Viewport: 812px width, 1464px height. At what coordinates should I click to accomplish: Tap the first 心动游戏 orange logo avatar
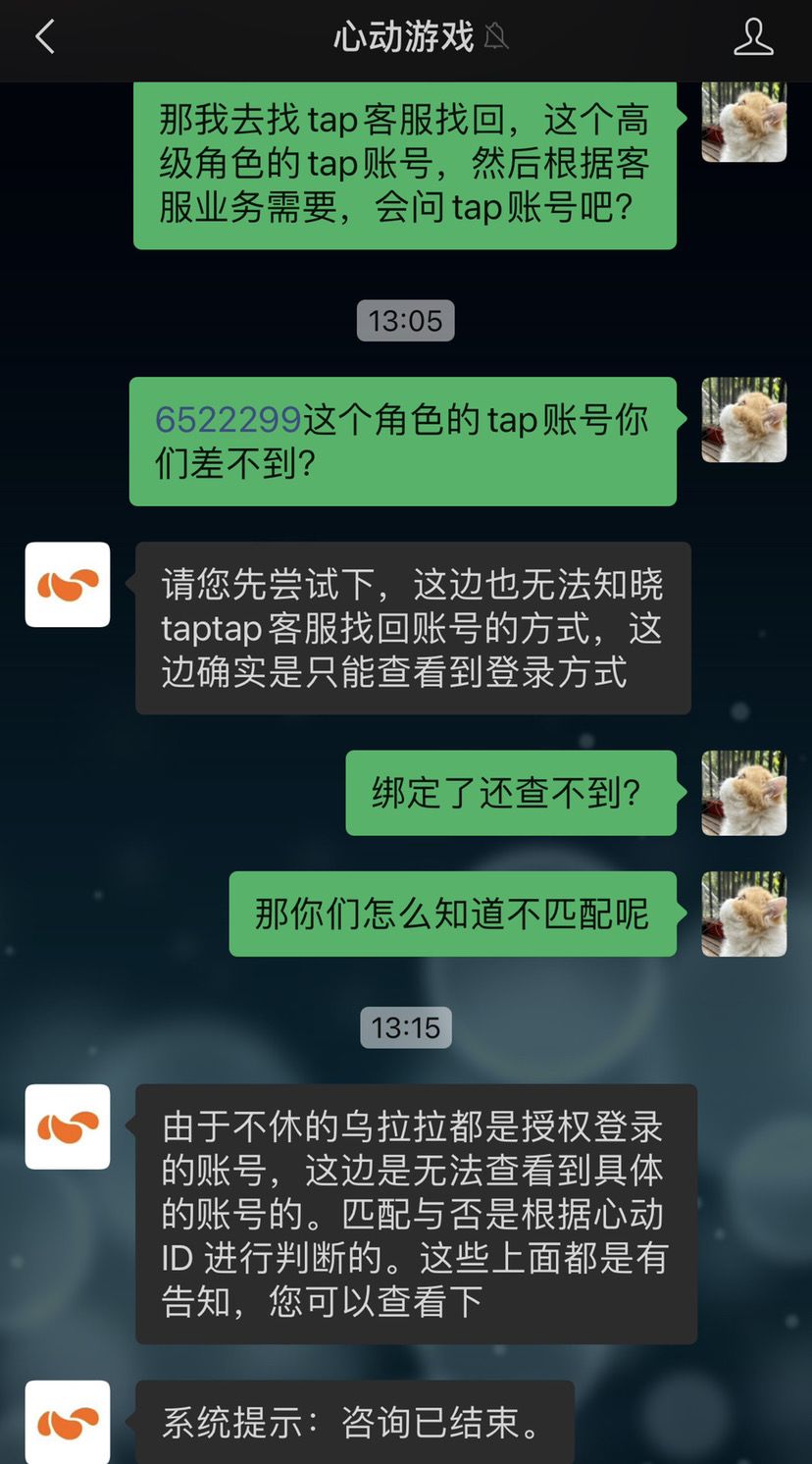point(67,586)
